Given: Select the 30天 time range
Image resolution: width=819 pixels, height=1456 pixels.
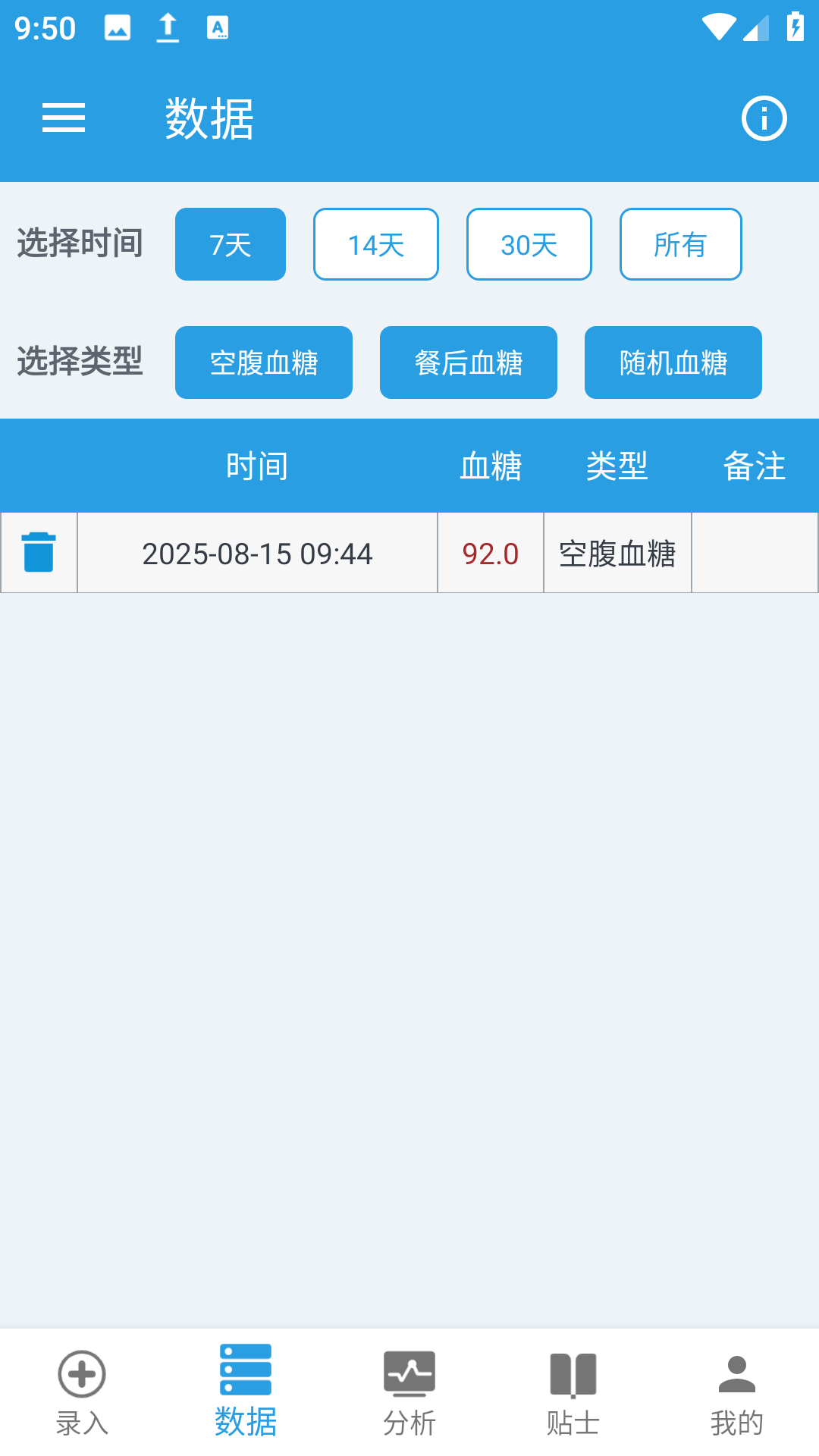Looking at the screenshot, I should (x=529, y=243).
